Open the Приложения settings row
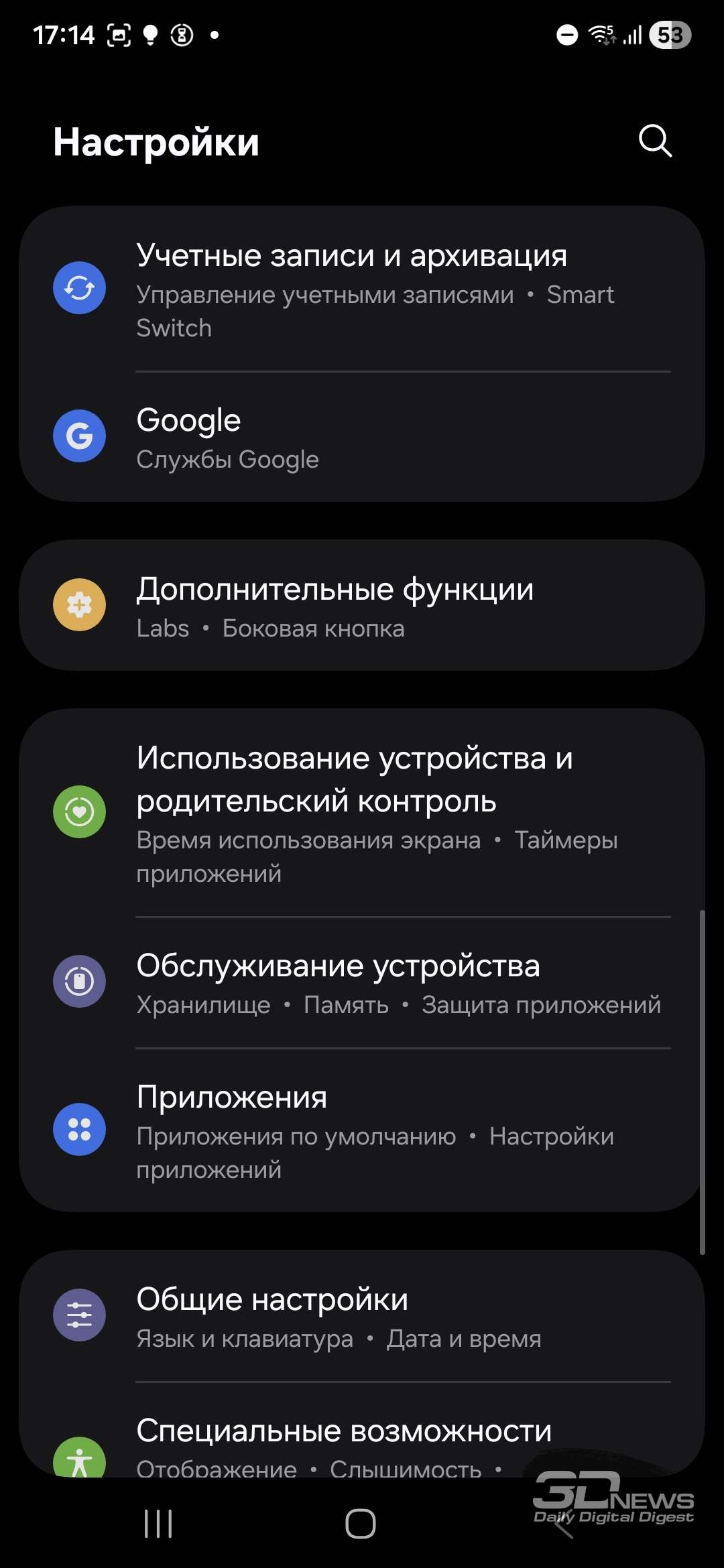The width and height of the screenshot is (724, 1568). coord(362,1130)
